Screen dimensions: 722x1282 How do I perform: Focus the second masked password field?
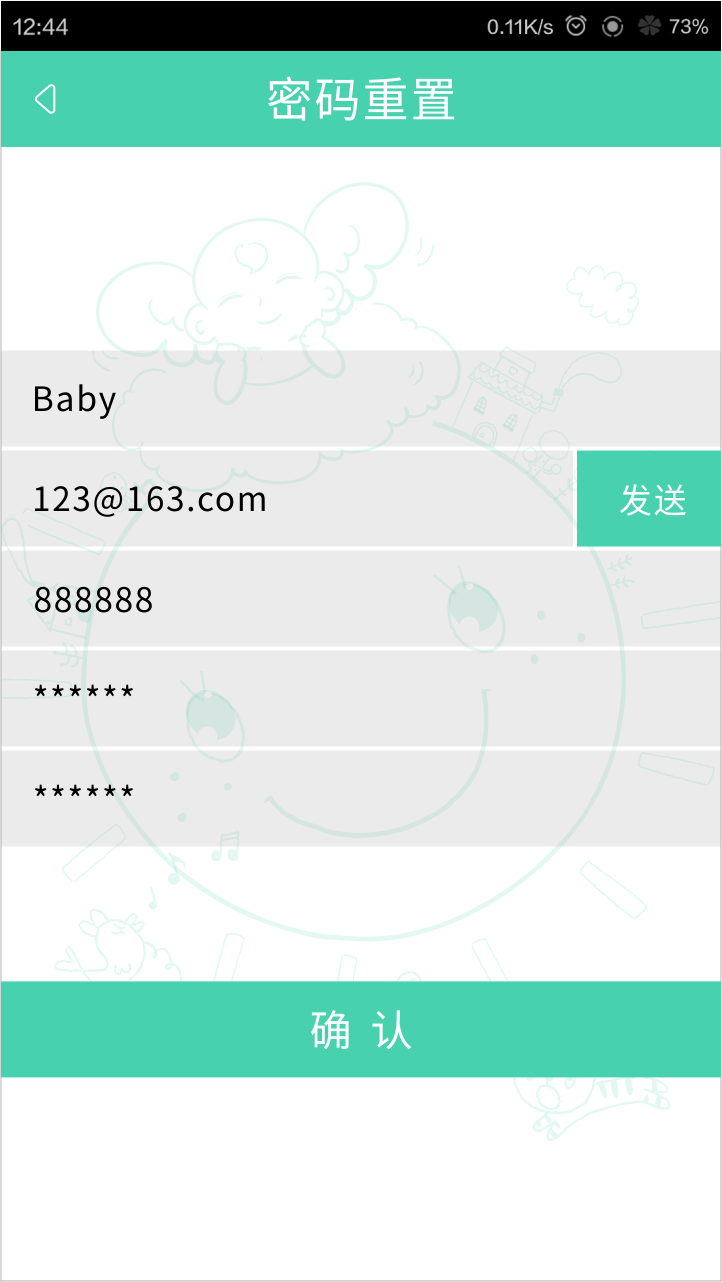coord(360,797)
